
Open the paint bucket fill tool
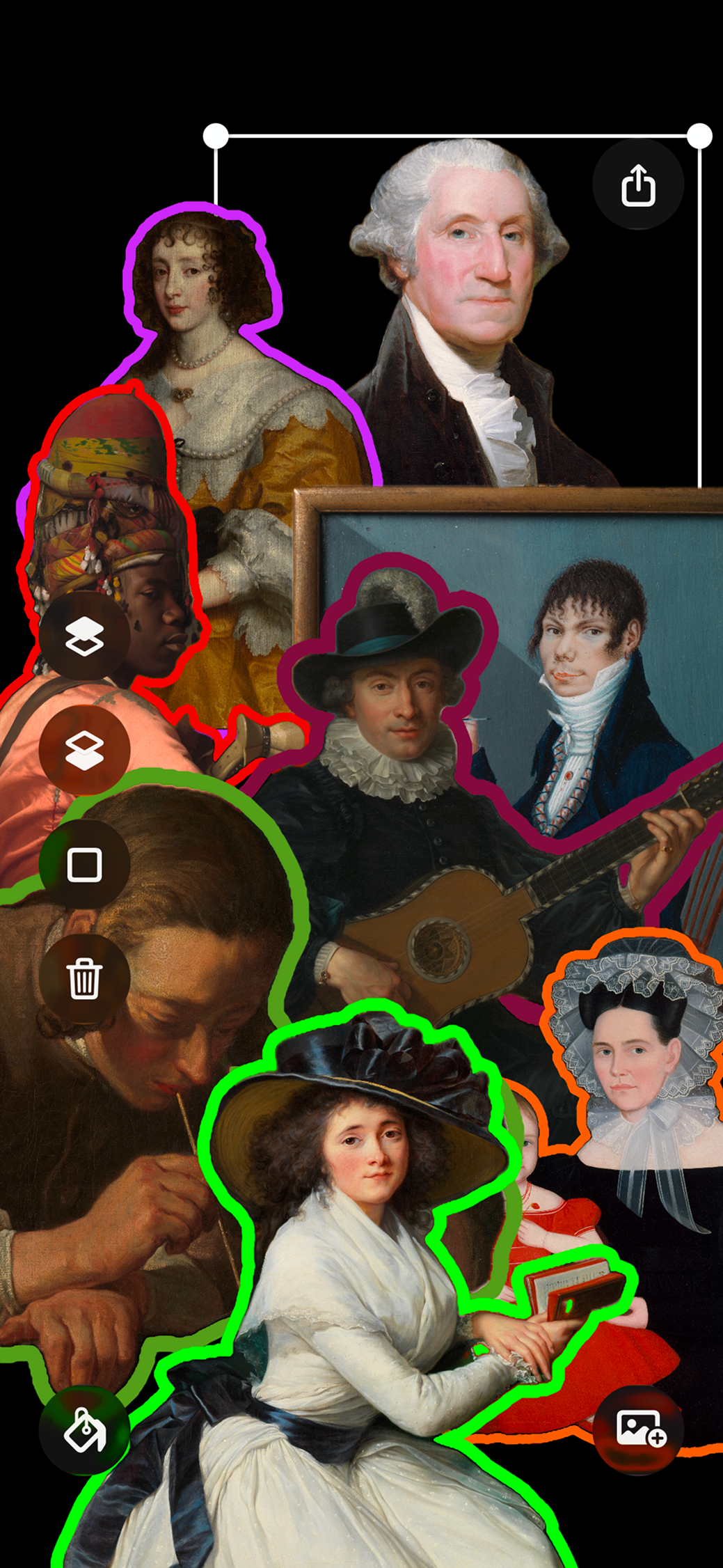tap(84, 1431)
